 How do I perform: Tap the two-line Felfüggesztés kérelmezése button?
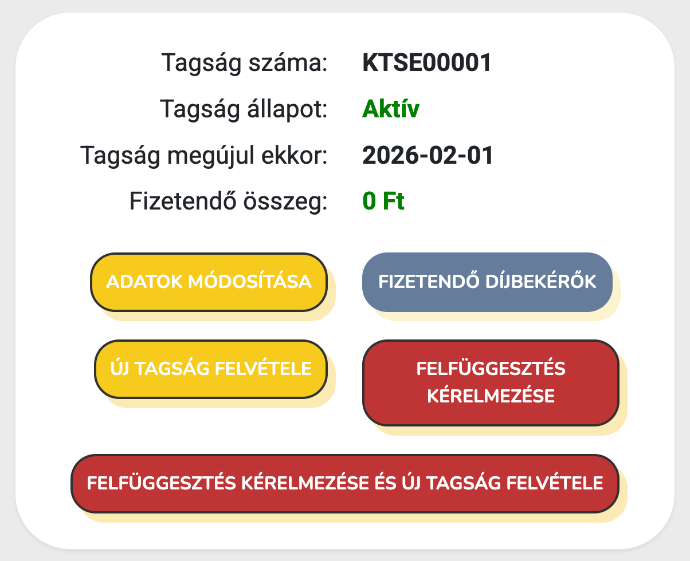[490, 382]
